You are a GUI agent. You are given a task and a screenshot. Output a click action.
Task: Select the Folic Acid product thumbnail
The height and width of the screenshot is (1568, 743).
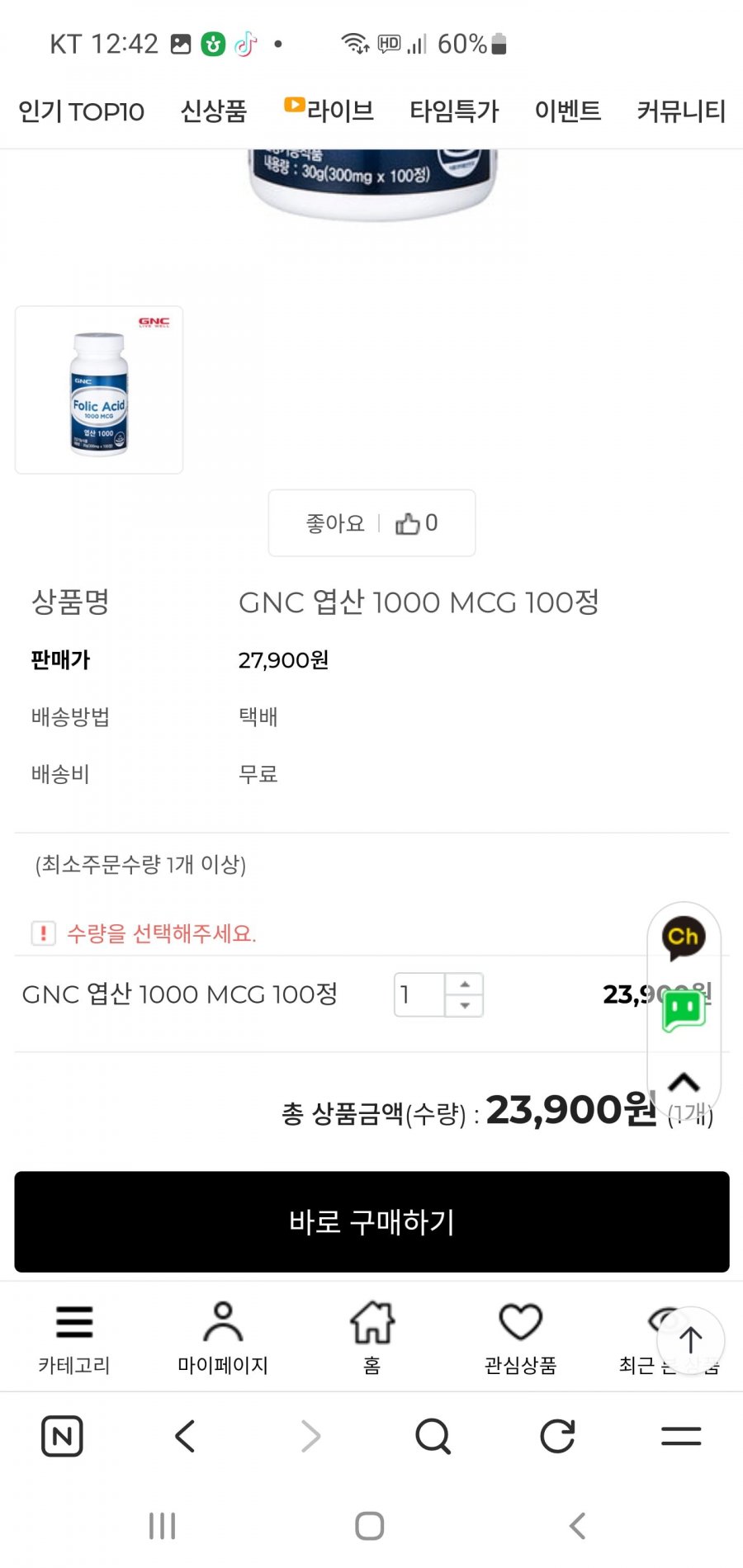(x=99, y=390)
